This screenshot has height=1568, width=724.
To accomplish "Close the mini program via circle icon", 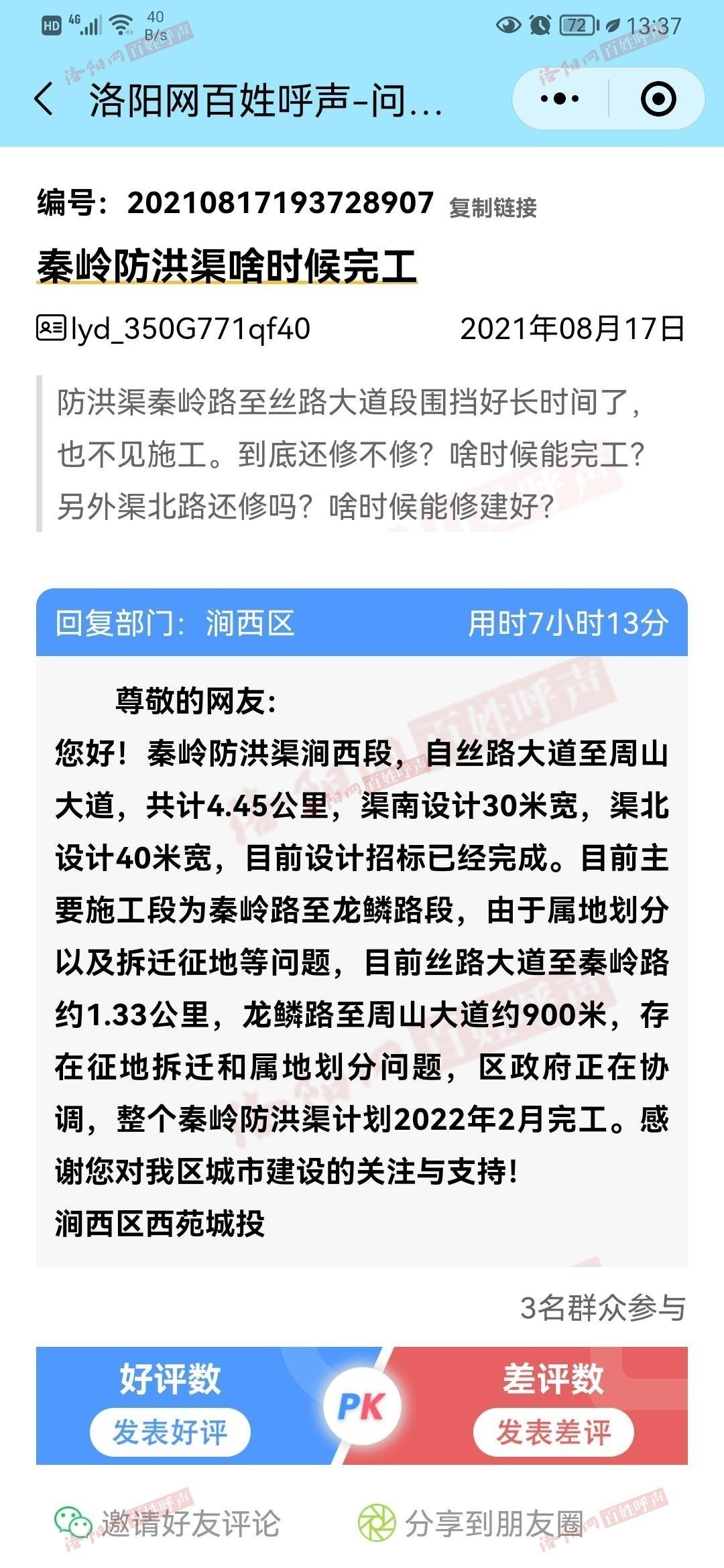I will tap(658, 99).
